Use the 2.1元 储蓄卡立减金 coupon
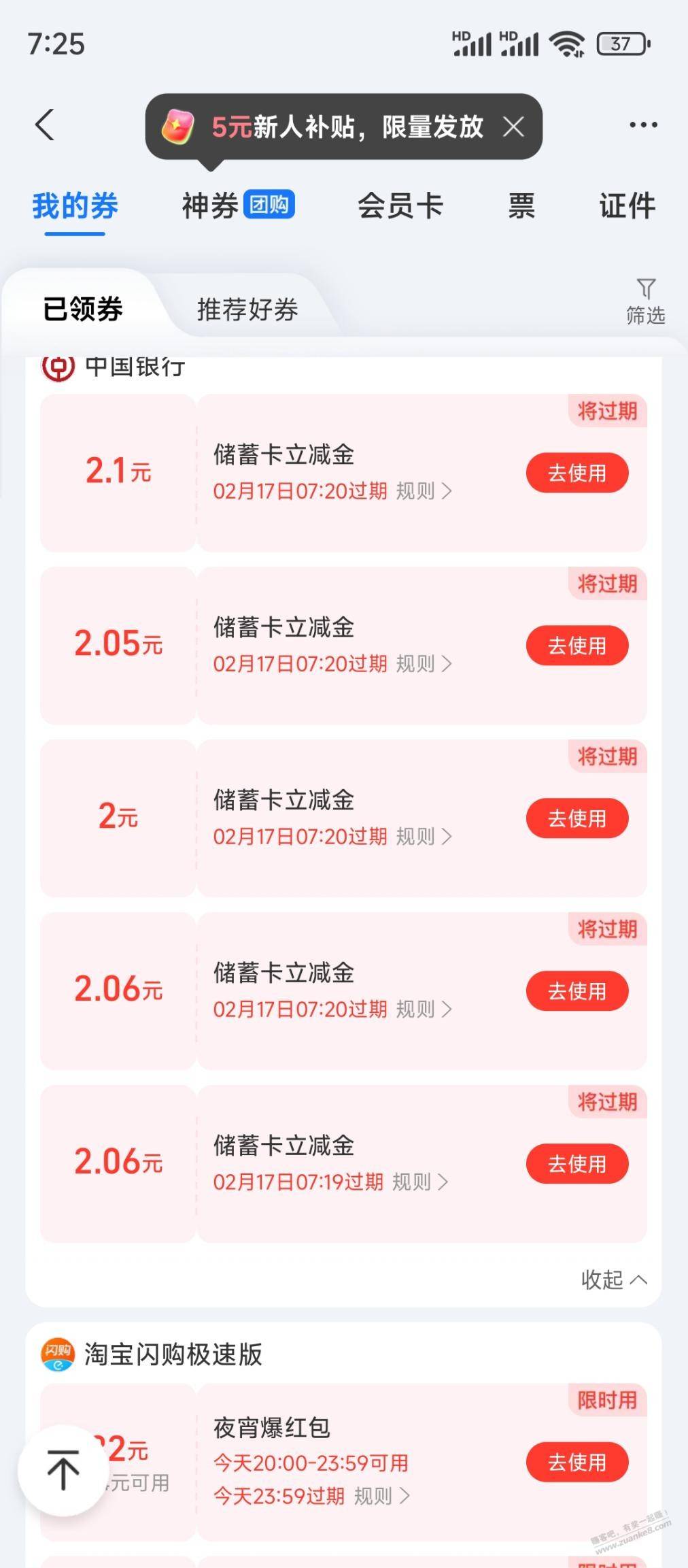The width and height of the screenshot is (688, 1568). [x=577, y=473]
